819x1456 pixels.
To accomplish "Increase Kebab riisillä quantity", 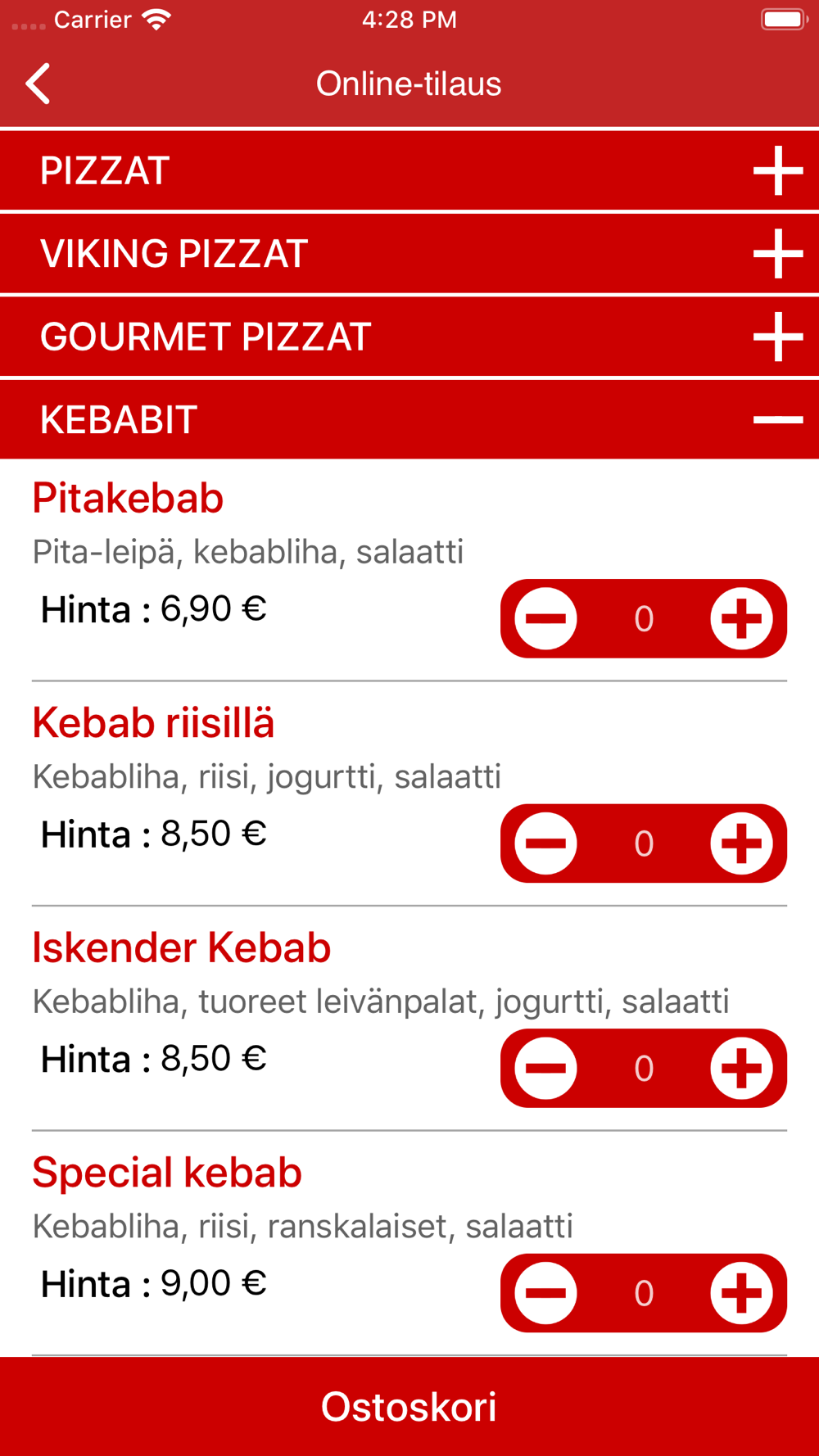I will (742, 843).
